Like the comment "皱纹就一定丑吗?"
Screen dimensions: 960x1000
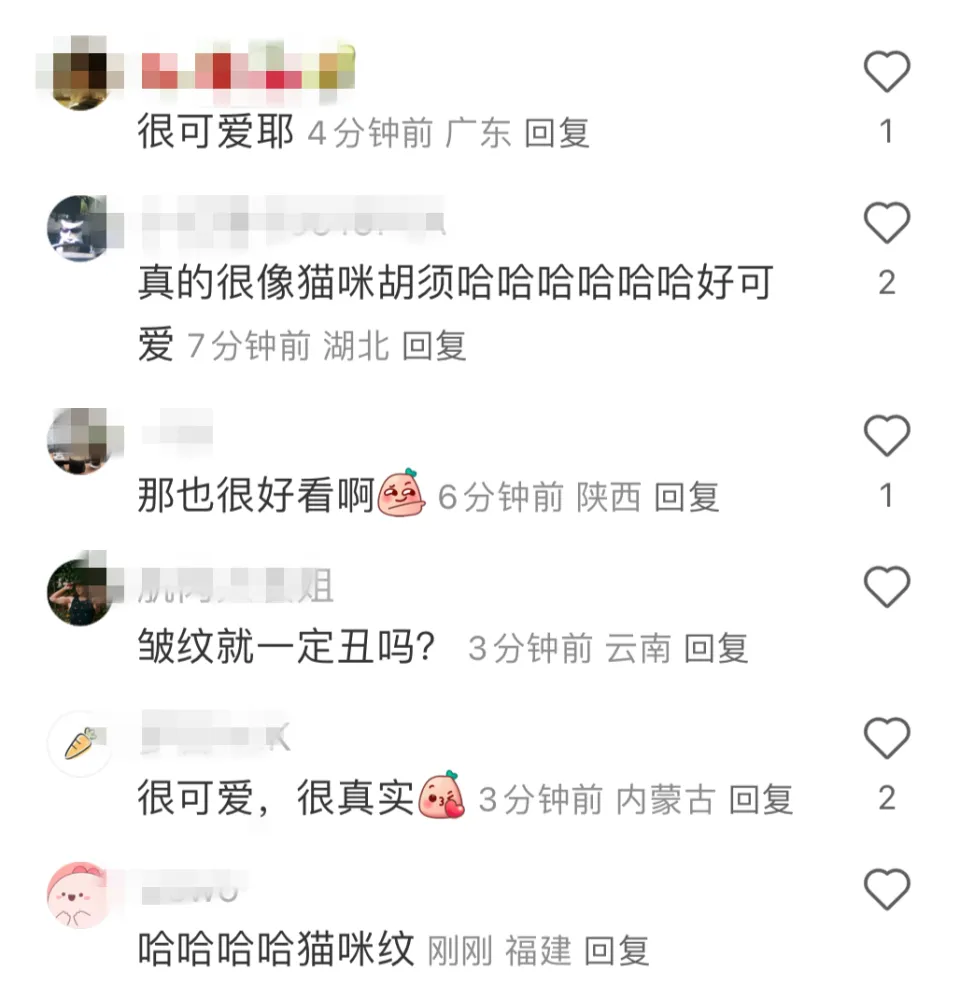tap(886, 587)
